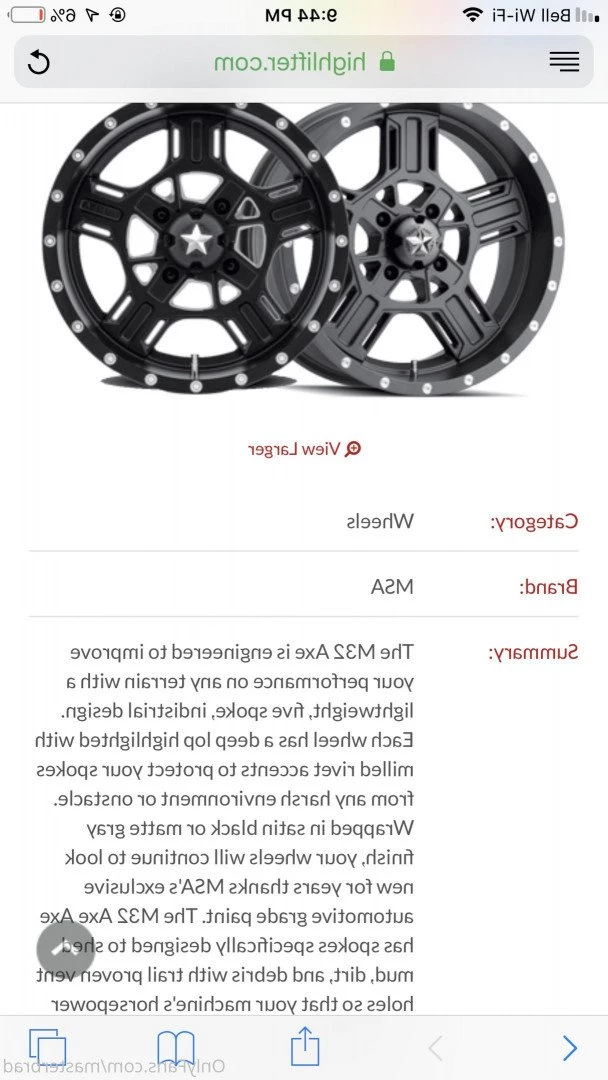Screen dimensions: 608x1080
Task: Tap the View Larger link
Action: [304, 449]
